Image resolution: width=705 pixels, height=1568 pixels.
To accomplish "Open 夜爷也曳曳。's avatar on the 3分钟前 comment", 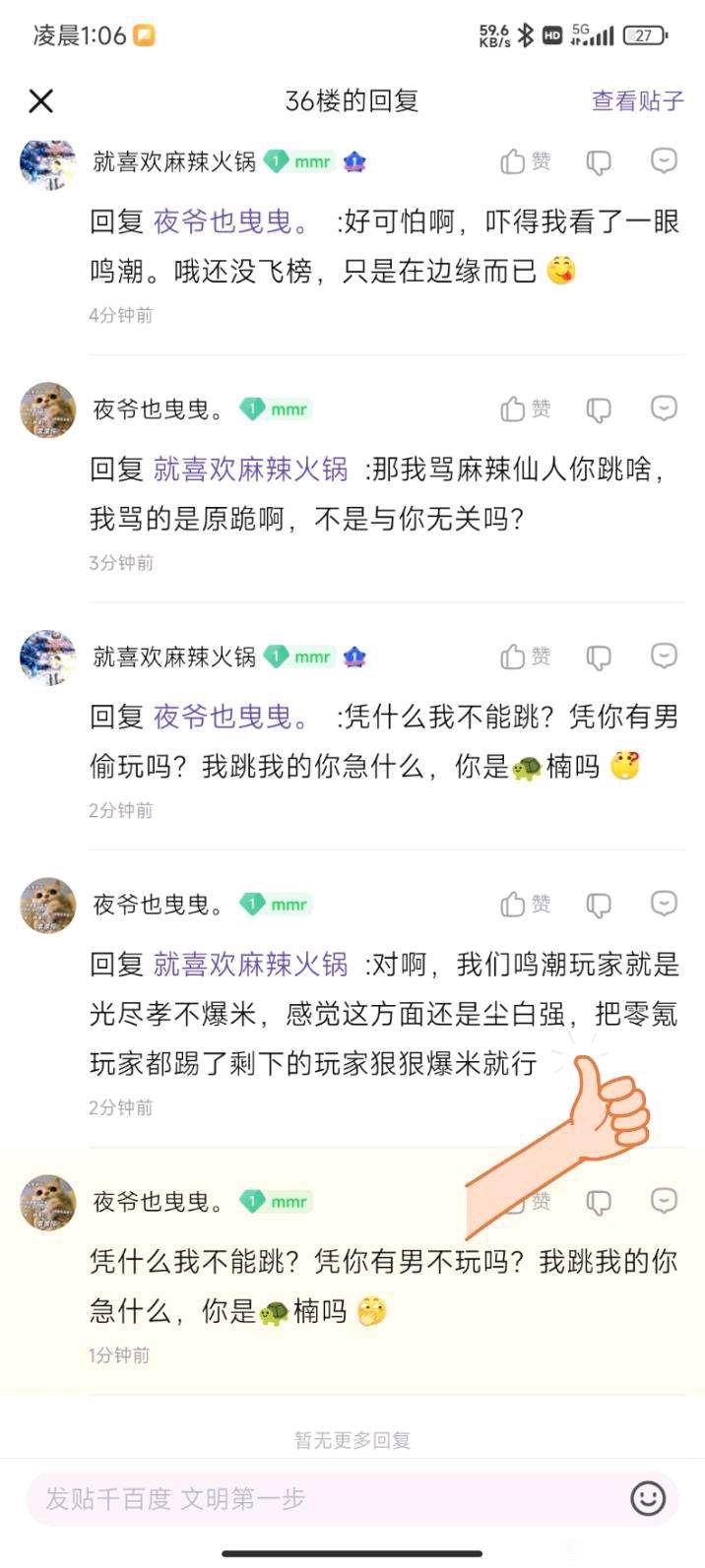I will pos(47,410).
